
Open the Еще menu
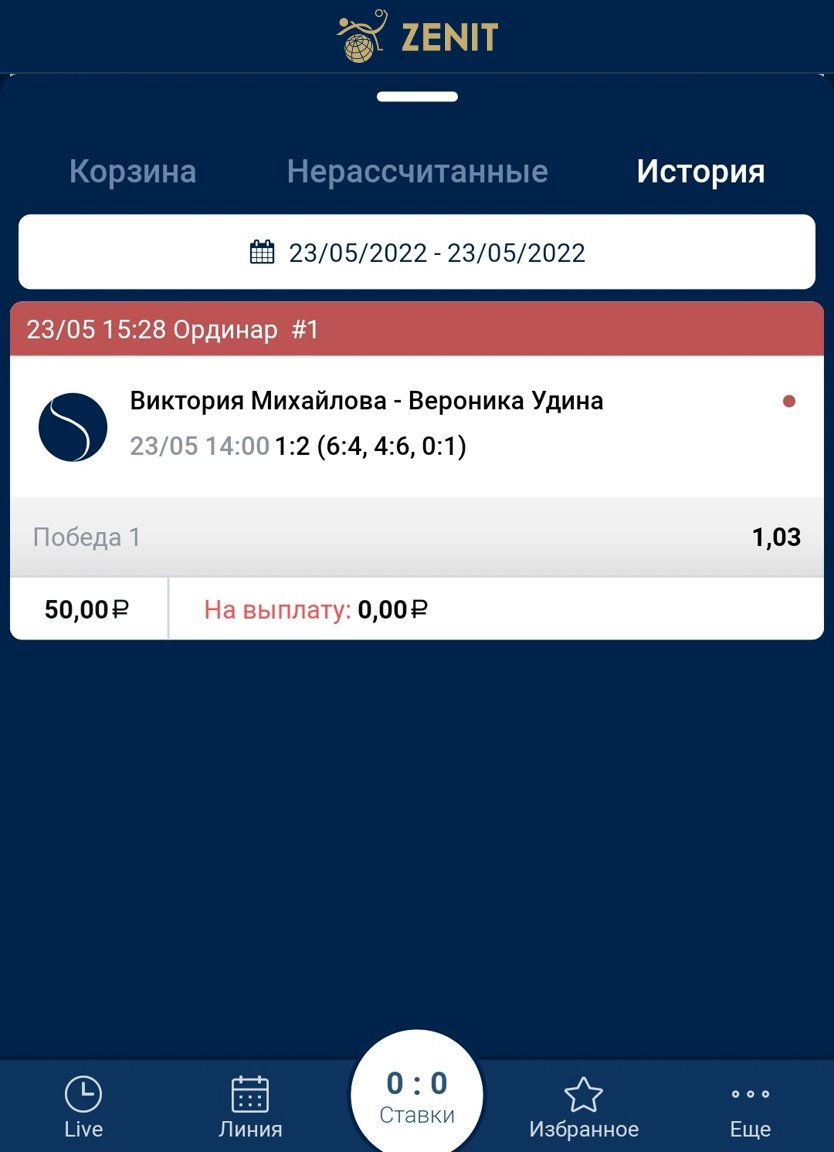750,1106
